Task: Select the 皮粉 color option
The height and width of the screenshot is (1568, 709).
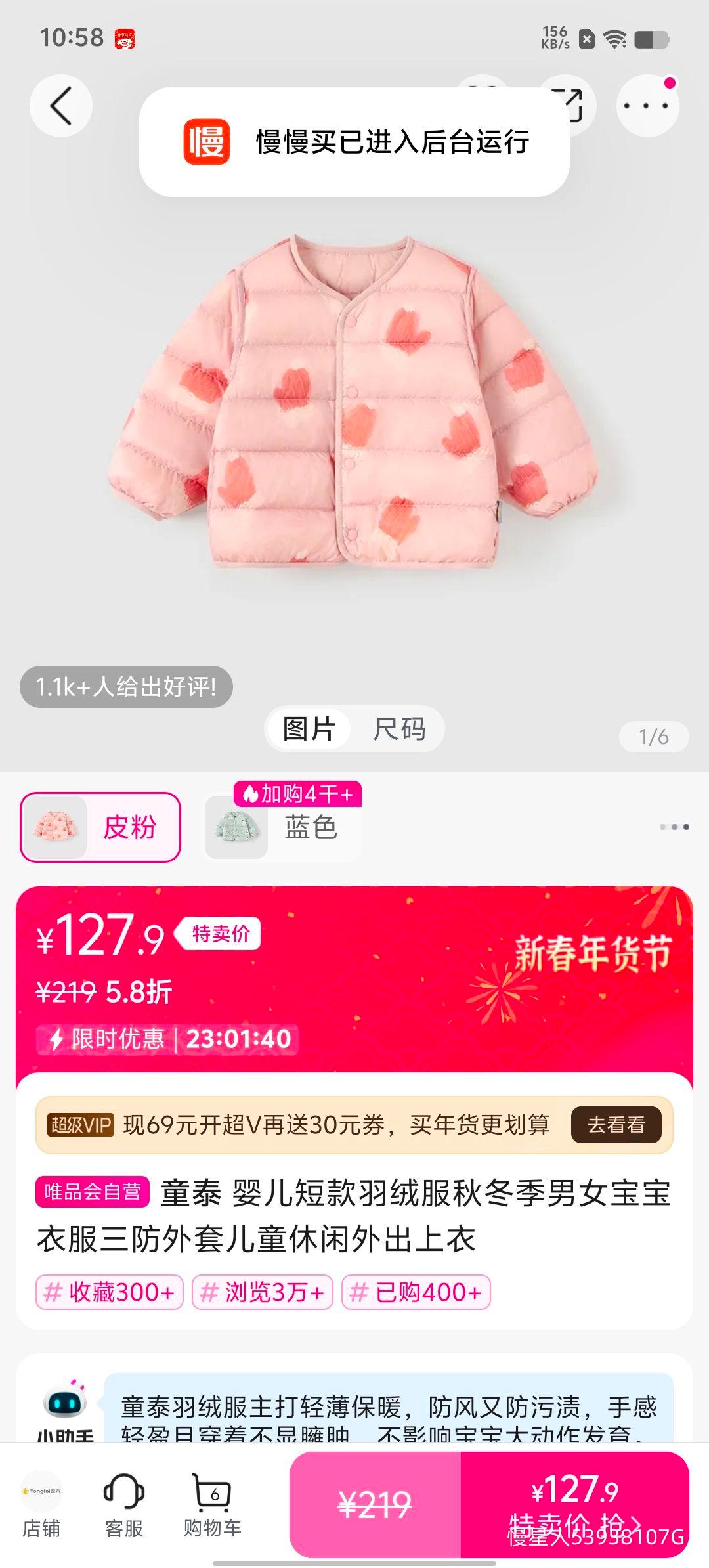Action: [x=131, y=827]
